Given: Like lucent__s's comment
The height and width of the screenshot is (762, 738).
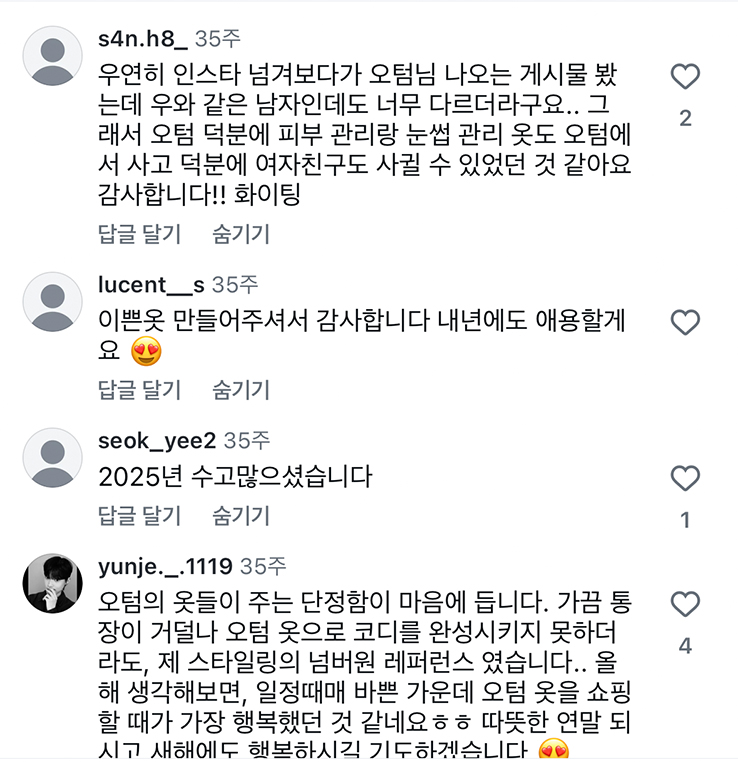Looking at the screenshot, I should click(685, 322).
